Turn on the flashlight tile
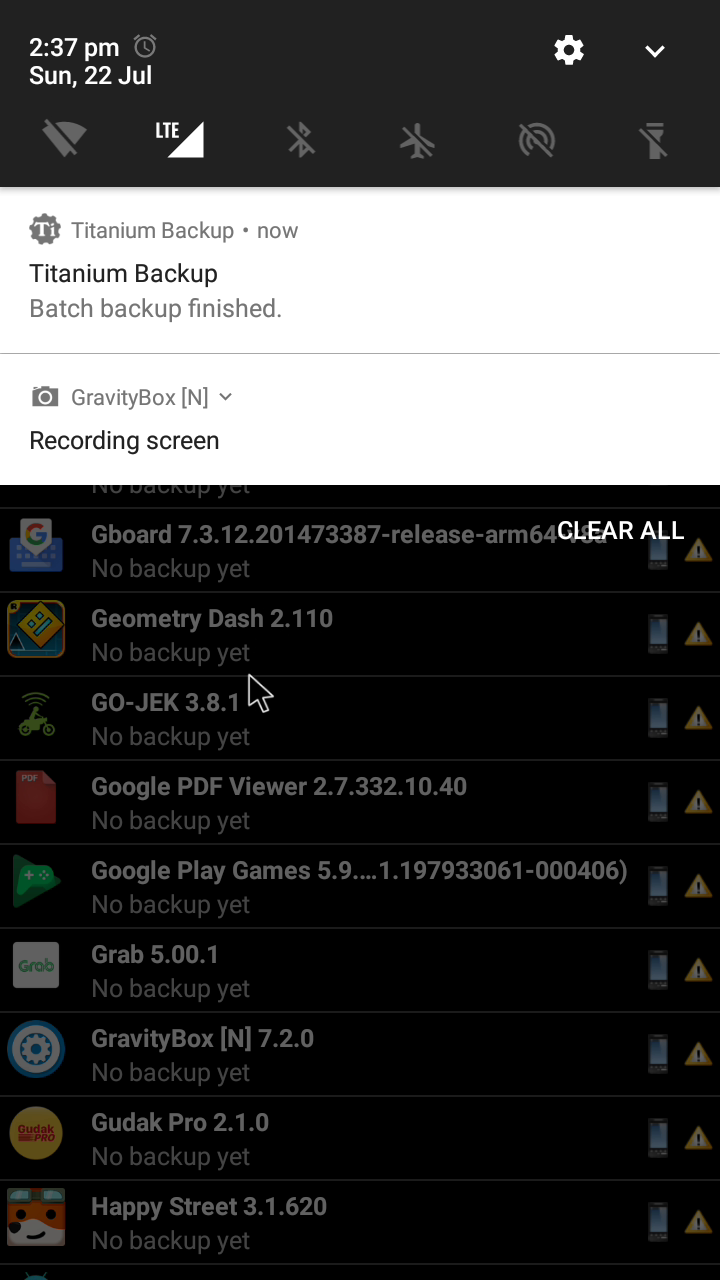The height and width of the screenshot is (1280, 720). click(654, 139)
